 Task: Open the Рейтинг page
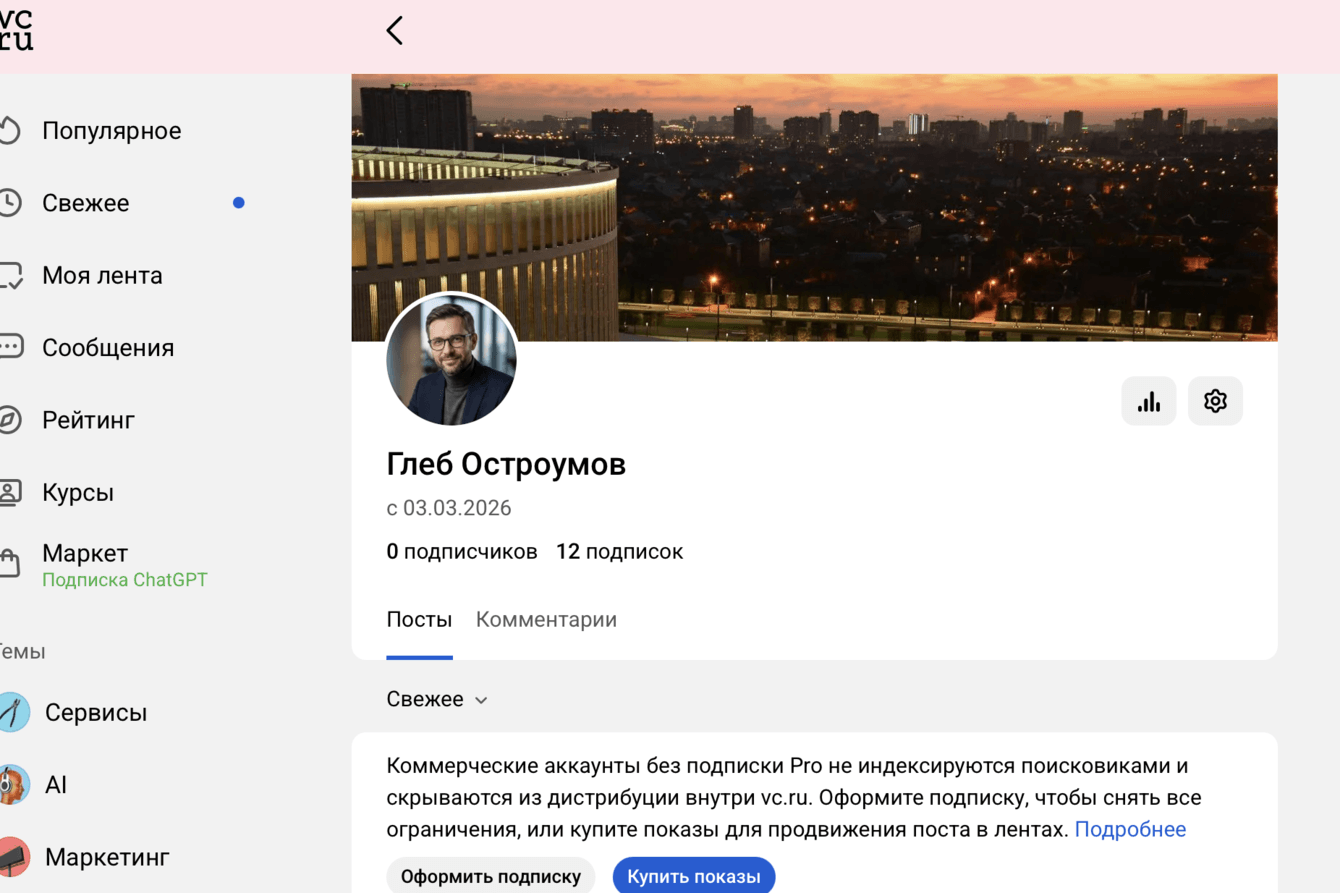point(88,420)
